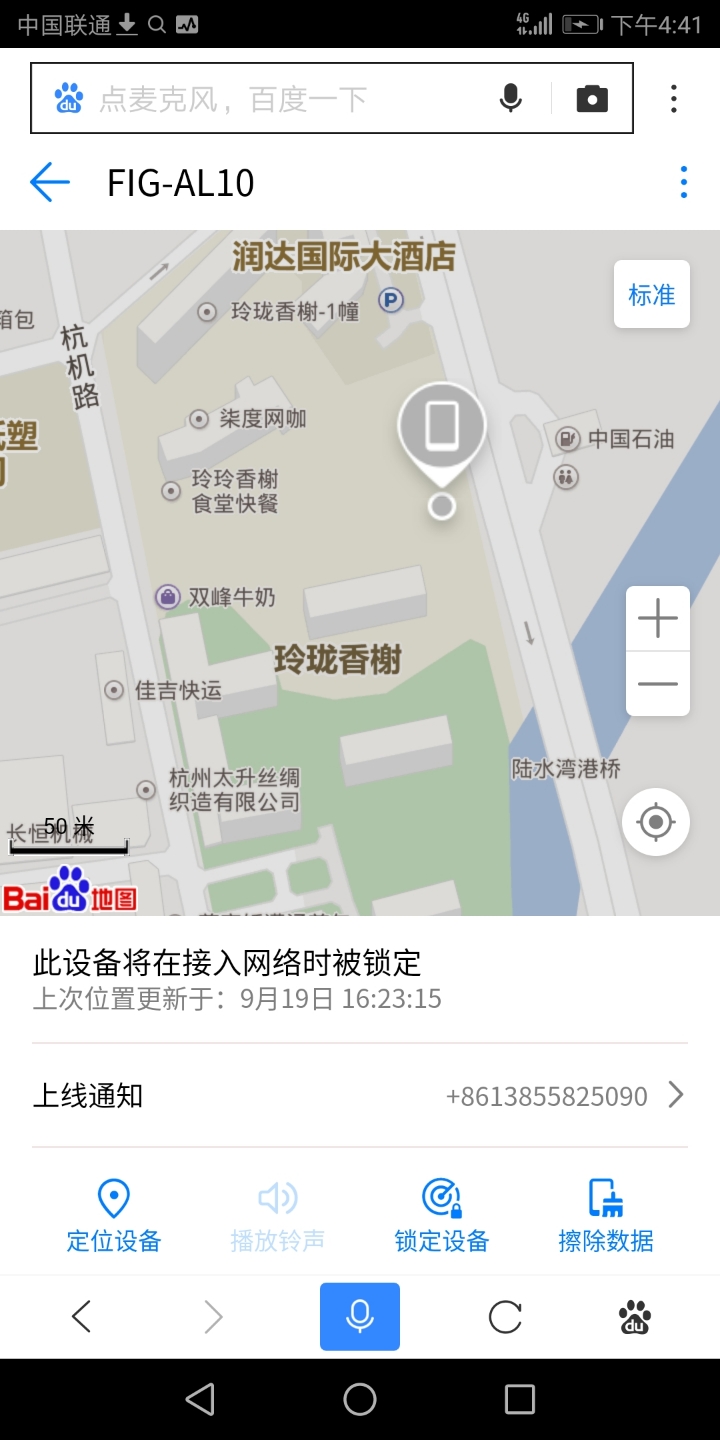Image resolution: width=720 pixels, height=1440 pixels.
Task: Tap the refresh icon to reload page
Action: tap(504, 1317)
